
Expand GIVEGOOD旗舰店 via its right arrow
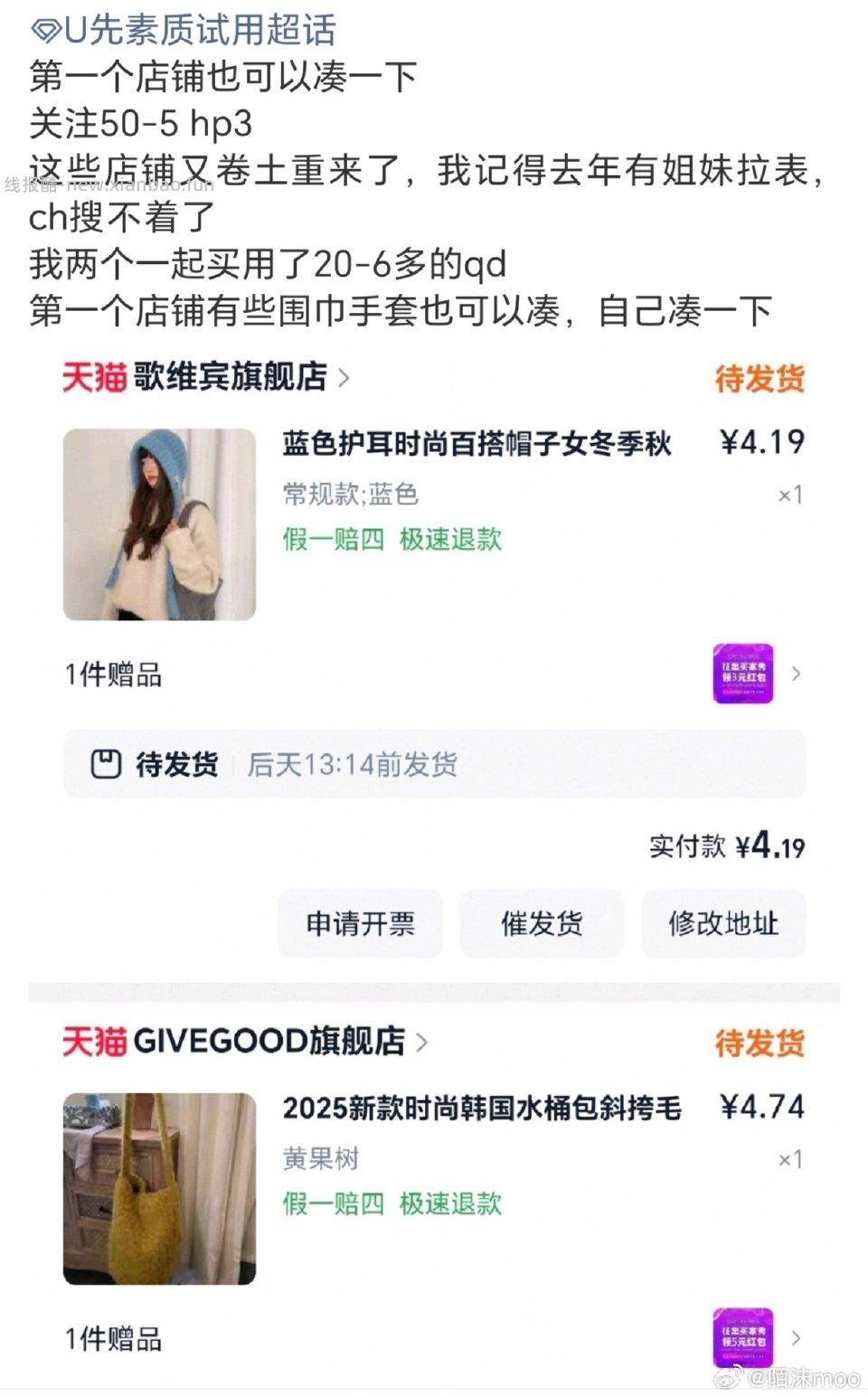[x=421, y=1043]
